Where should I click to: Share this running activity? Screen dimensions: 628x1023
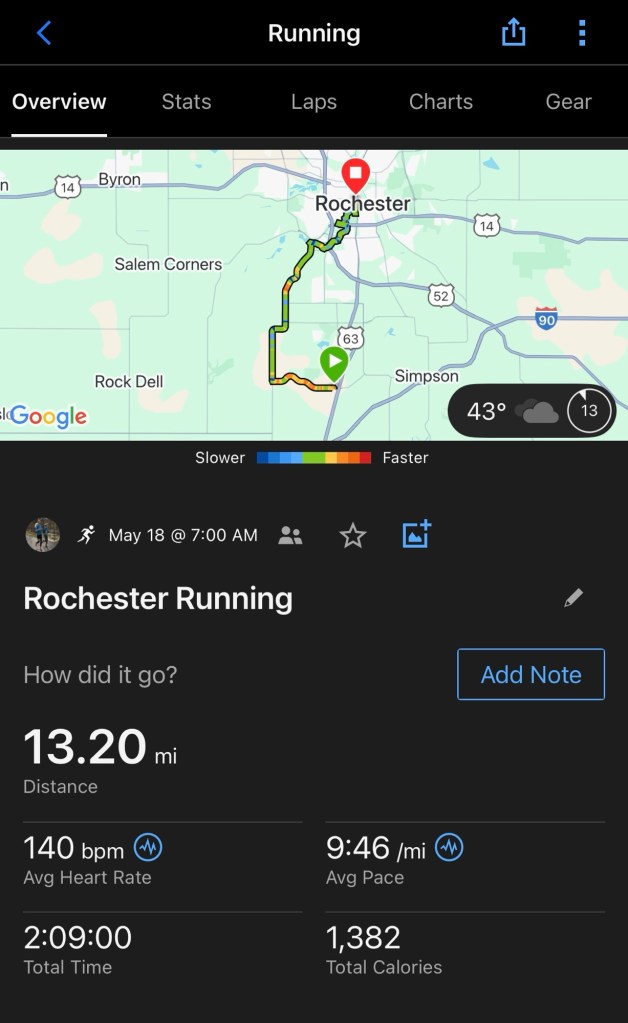513,33
